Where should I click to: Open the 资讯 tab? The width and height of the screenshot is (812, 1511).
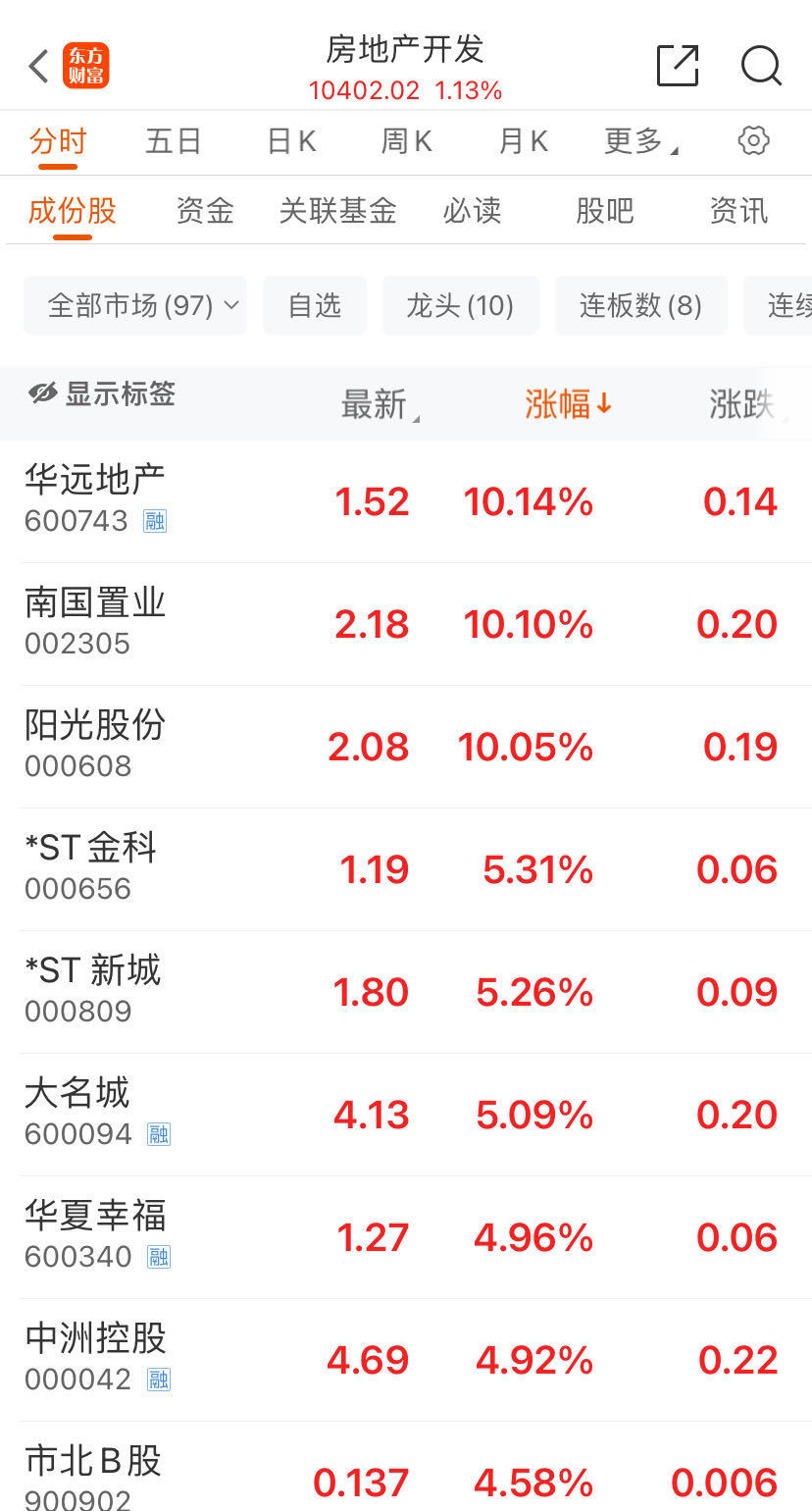coord(738,210)
